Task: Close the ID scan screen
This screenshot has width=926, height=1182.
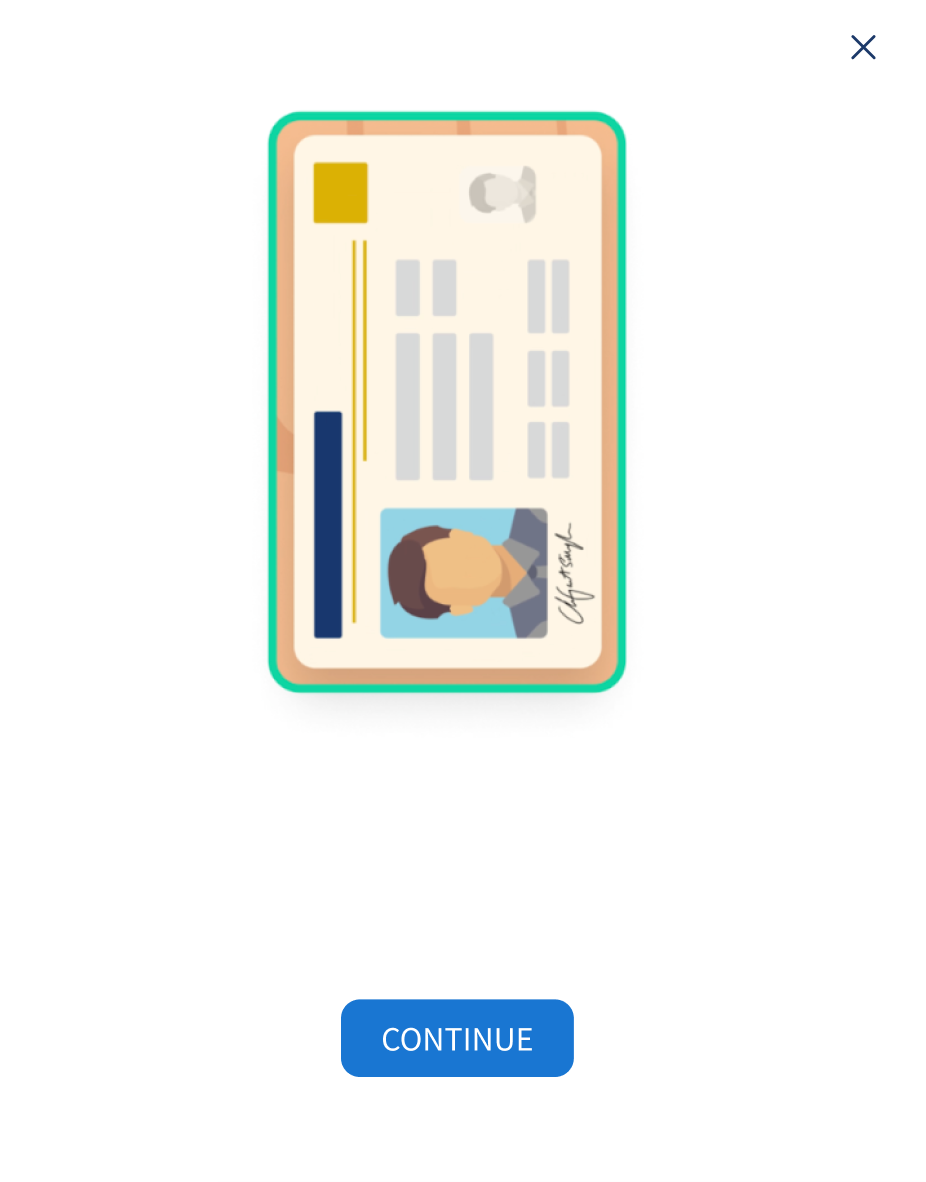Action: (x=863, y=47)
